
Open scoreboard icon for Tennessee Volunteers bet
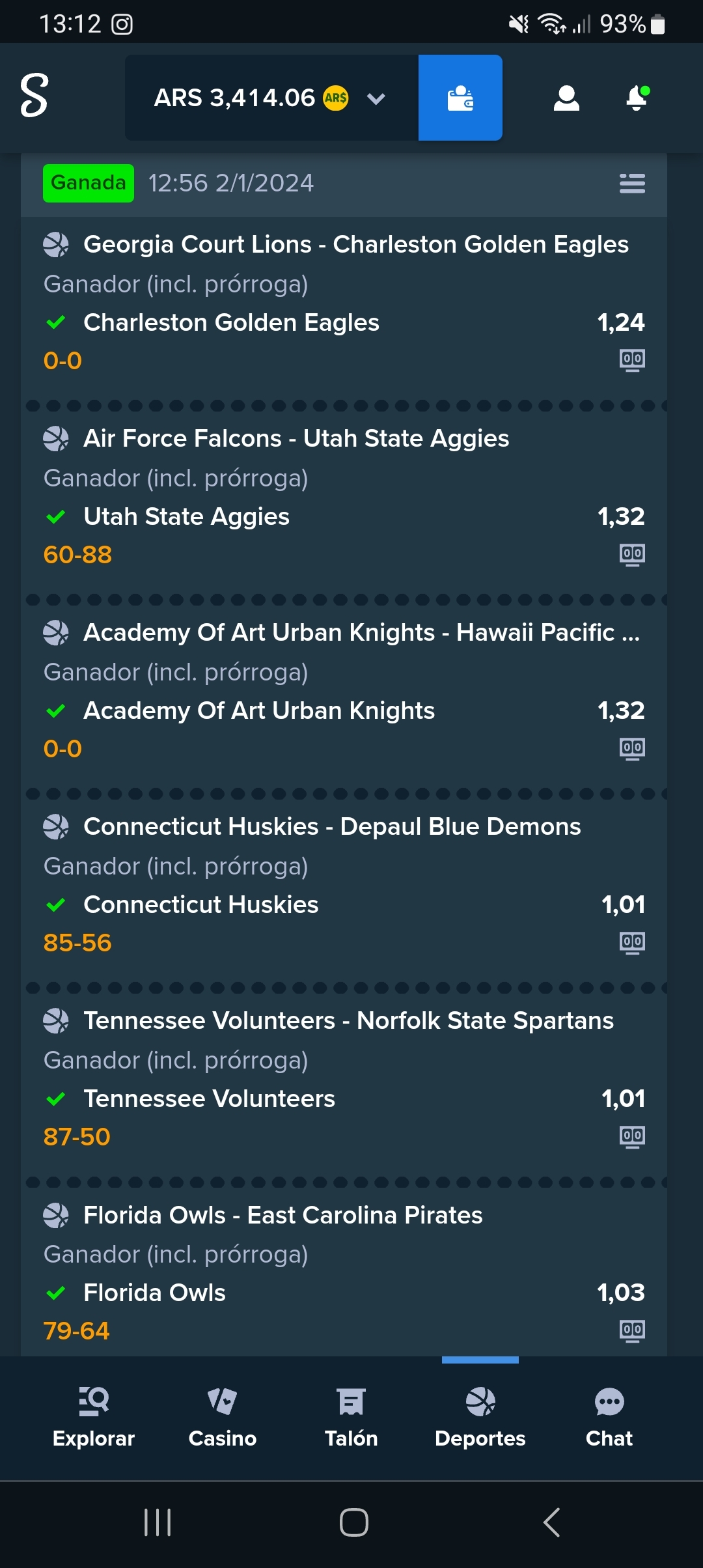point(632,1137)
